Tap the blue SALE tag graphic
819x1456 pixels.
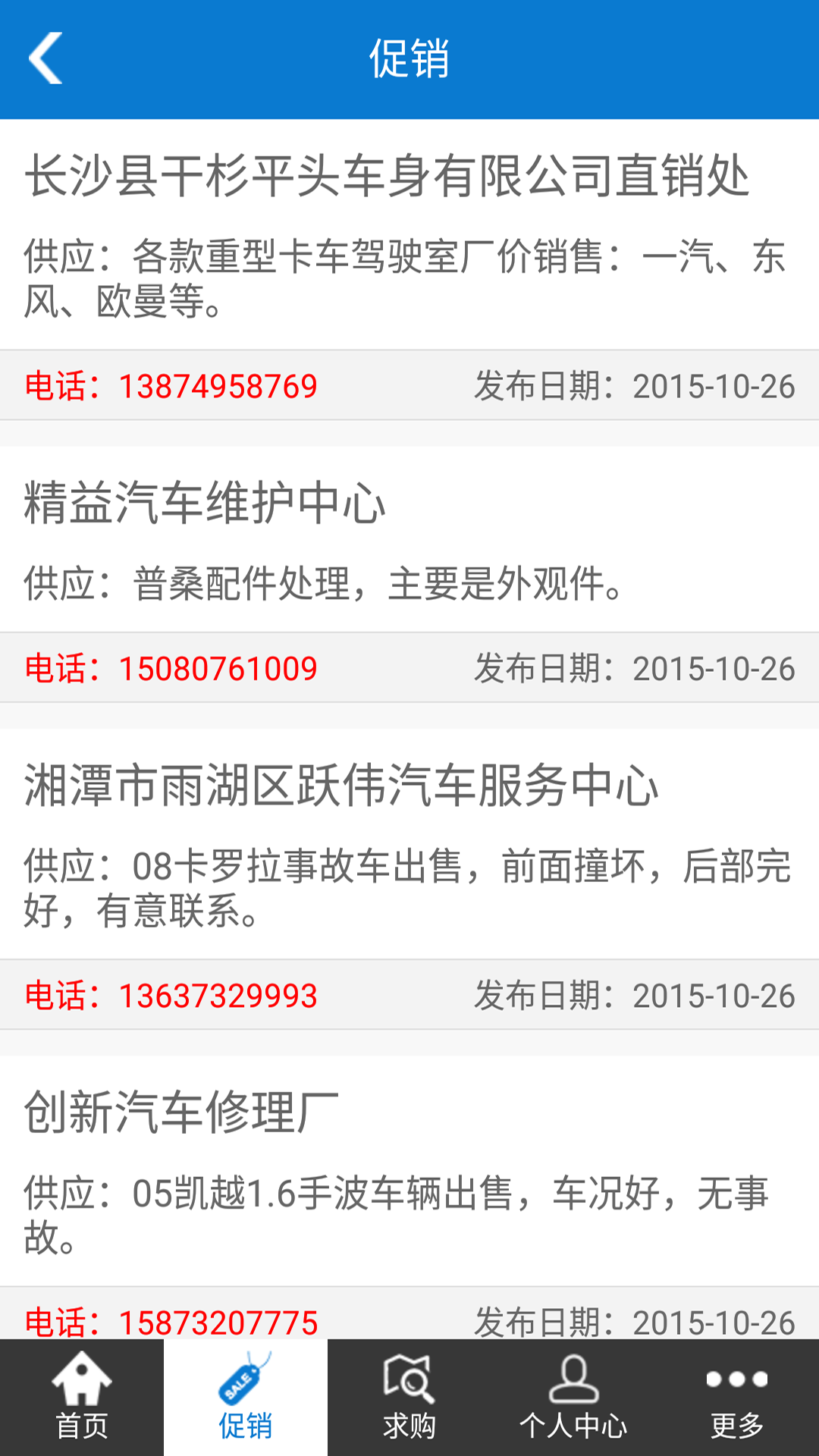[244, 1382]
